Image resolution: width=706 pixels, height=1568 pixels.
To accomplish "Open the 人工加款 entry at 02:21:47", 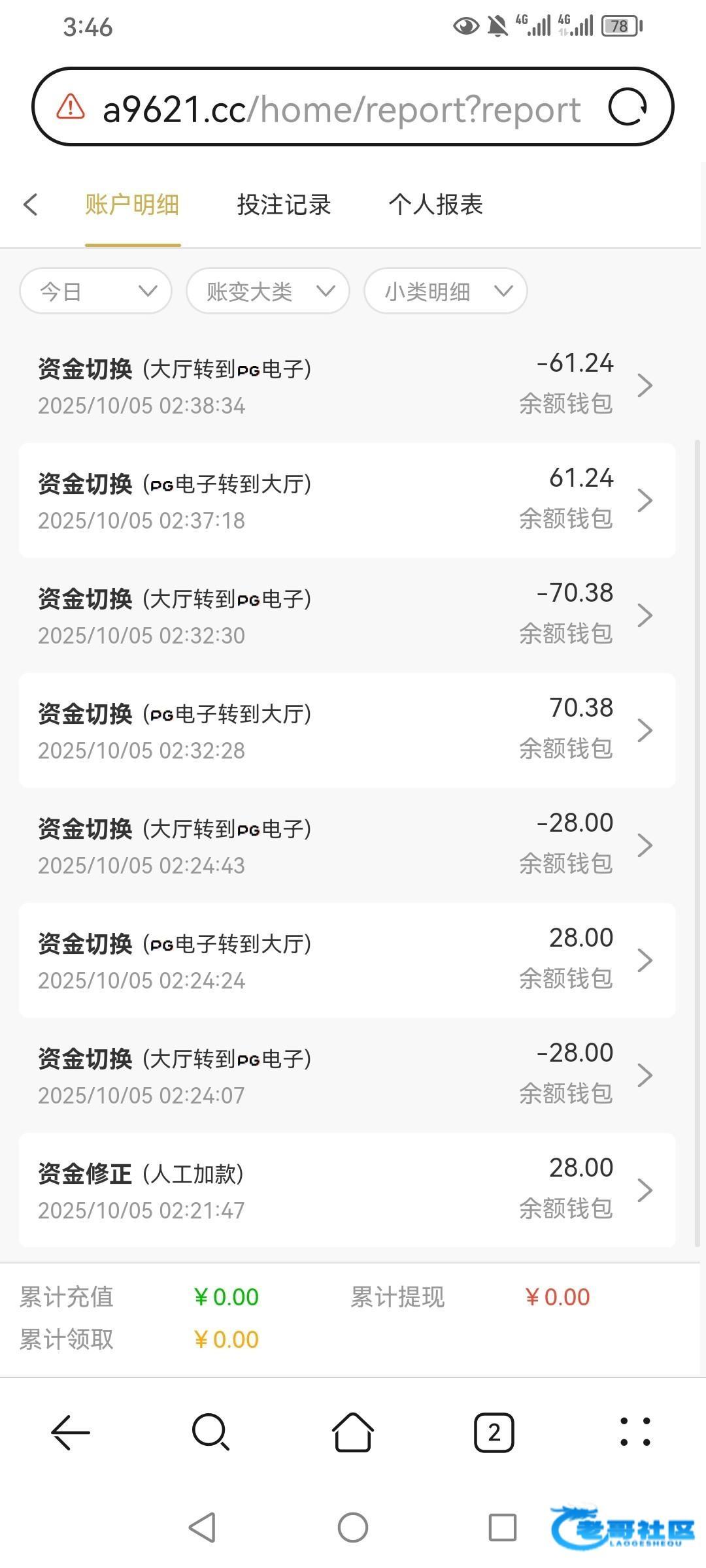I will click(346, 1190).
